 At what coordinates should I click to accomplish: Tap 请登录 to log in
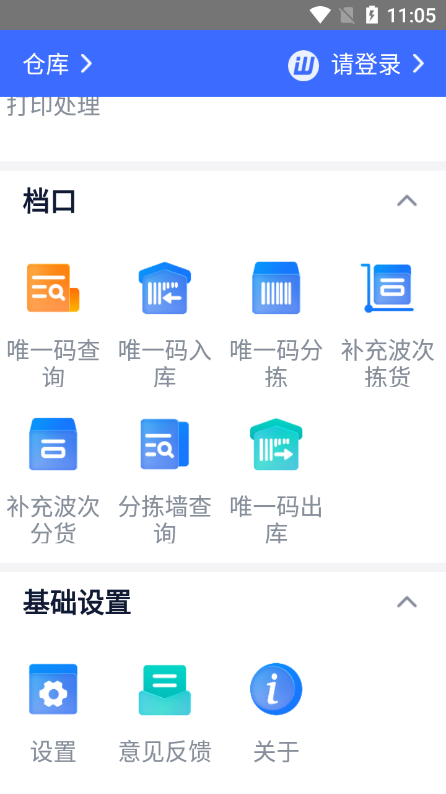[x=356, y=64]
